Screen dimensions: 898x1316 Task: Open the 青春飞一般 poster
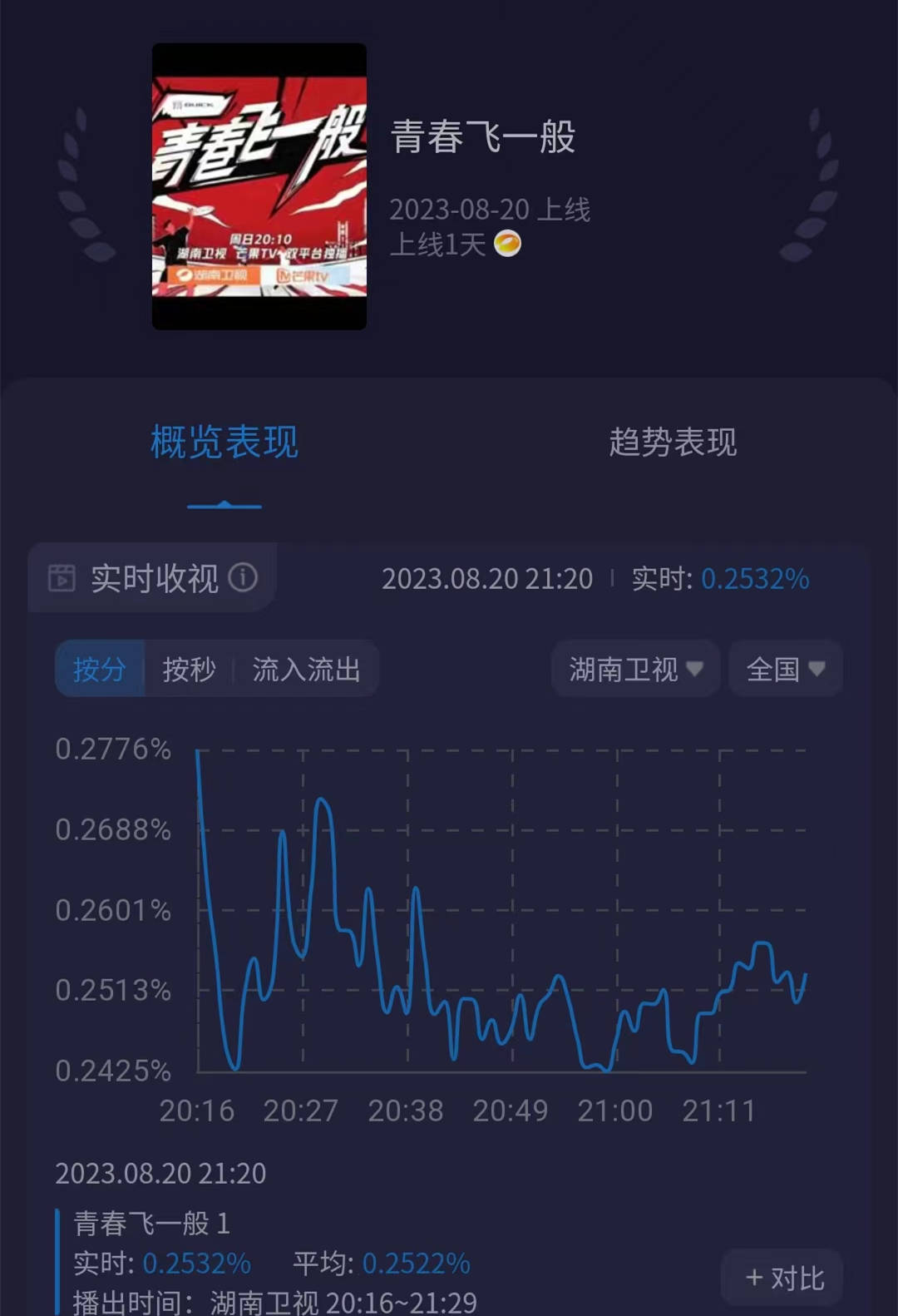[259, 186]
